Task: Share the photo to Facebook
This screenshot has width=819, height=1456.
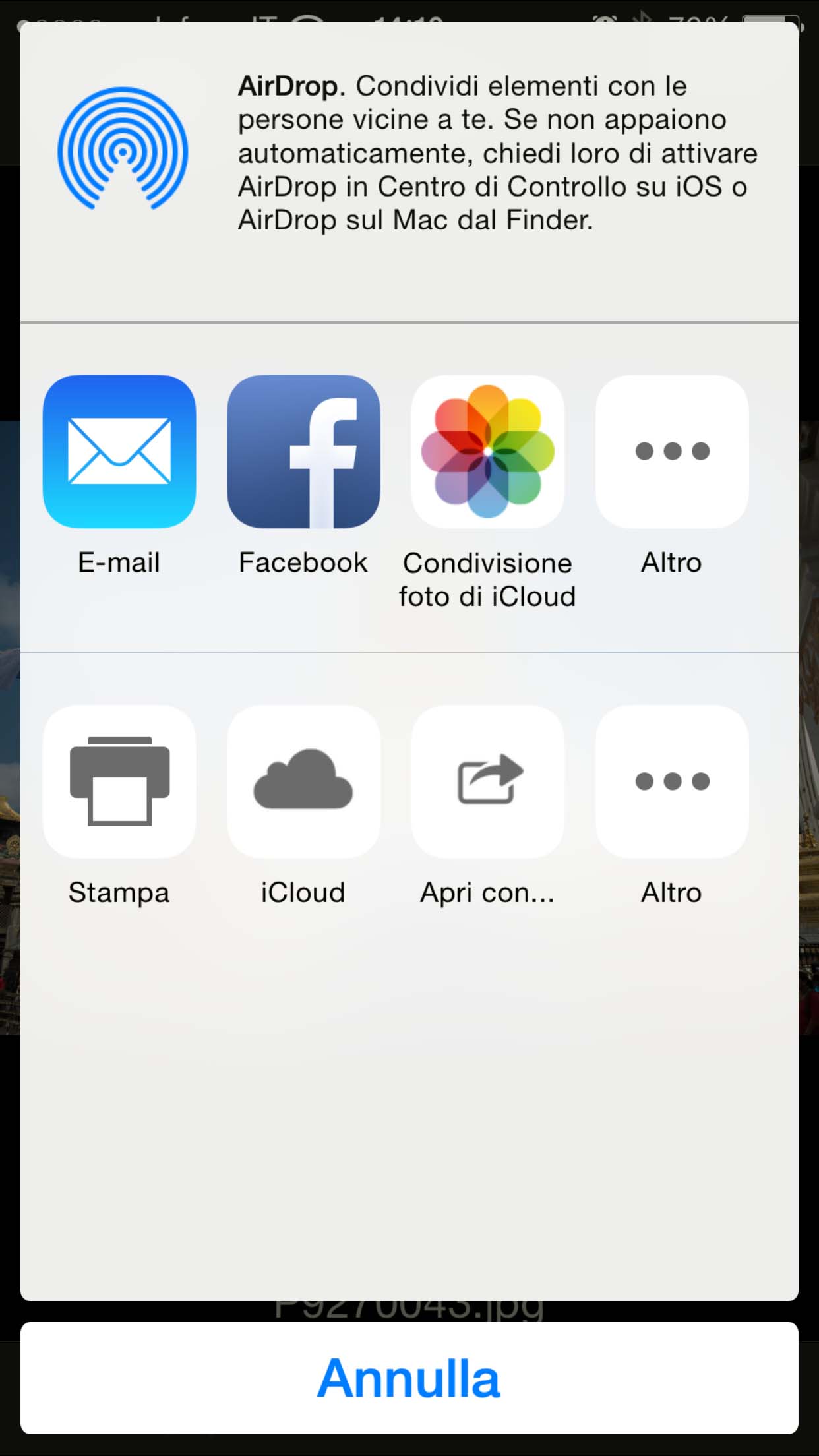Action: point(303,452)
